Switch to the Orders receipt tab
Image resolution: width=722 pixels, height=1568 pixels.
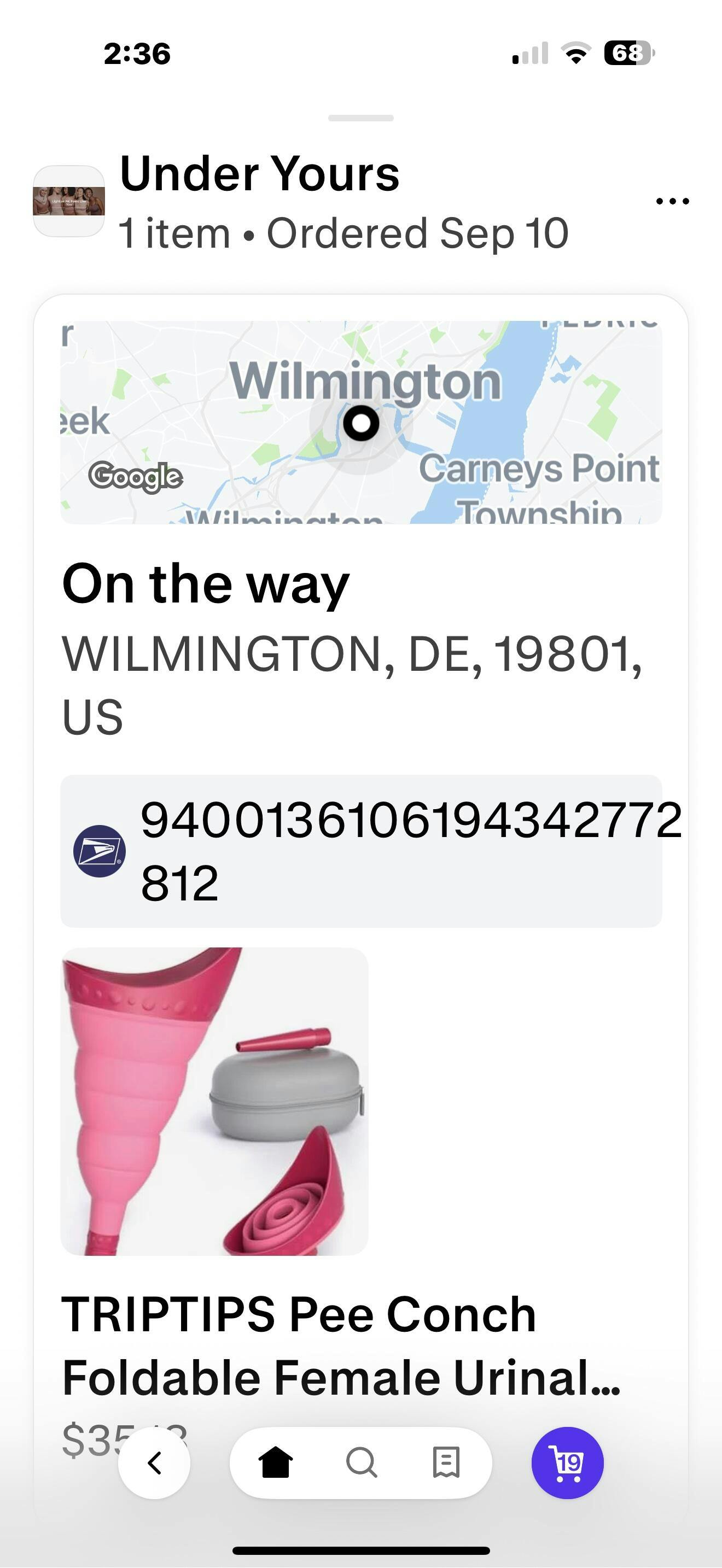(446, 1462)
